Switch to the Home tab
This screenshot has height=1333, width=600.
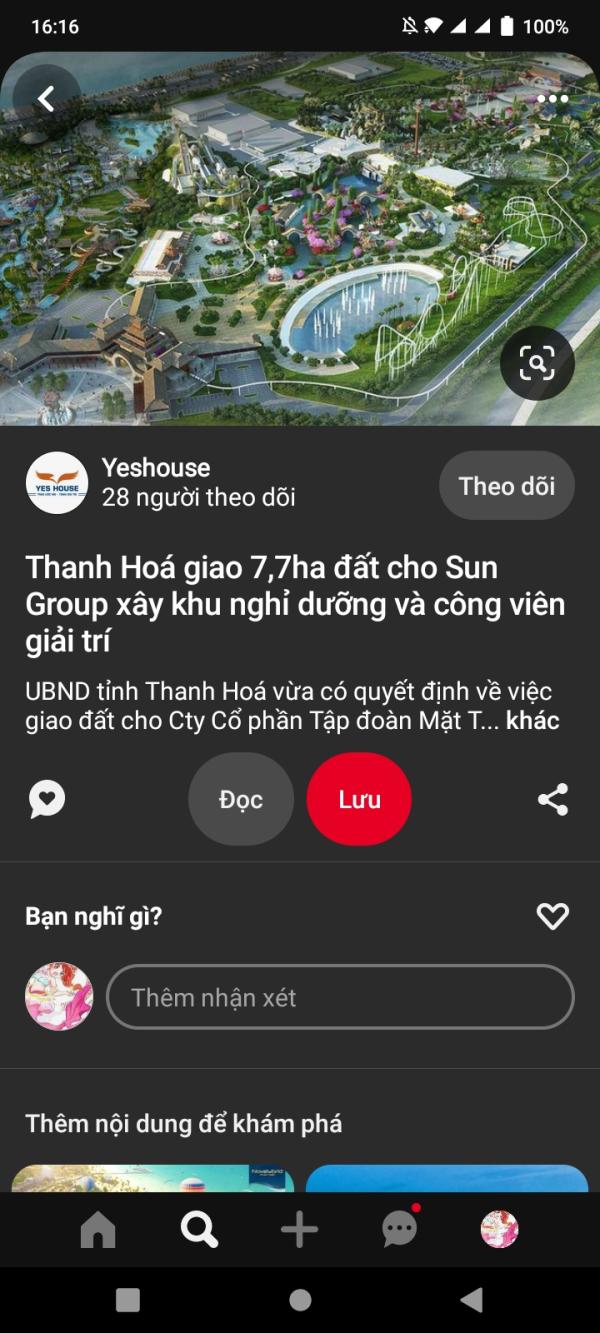(98, 1230)
